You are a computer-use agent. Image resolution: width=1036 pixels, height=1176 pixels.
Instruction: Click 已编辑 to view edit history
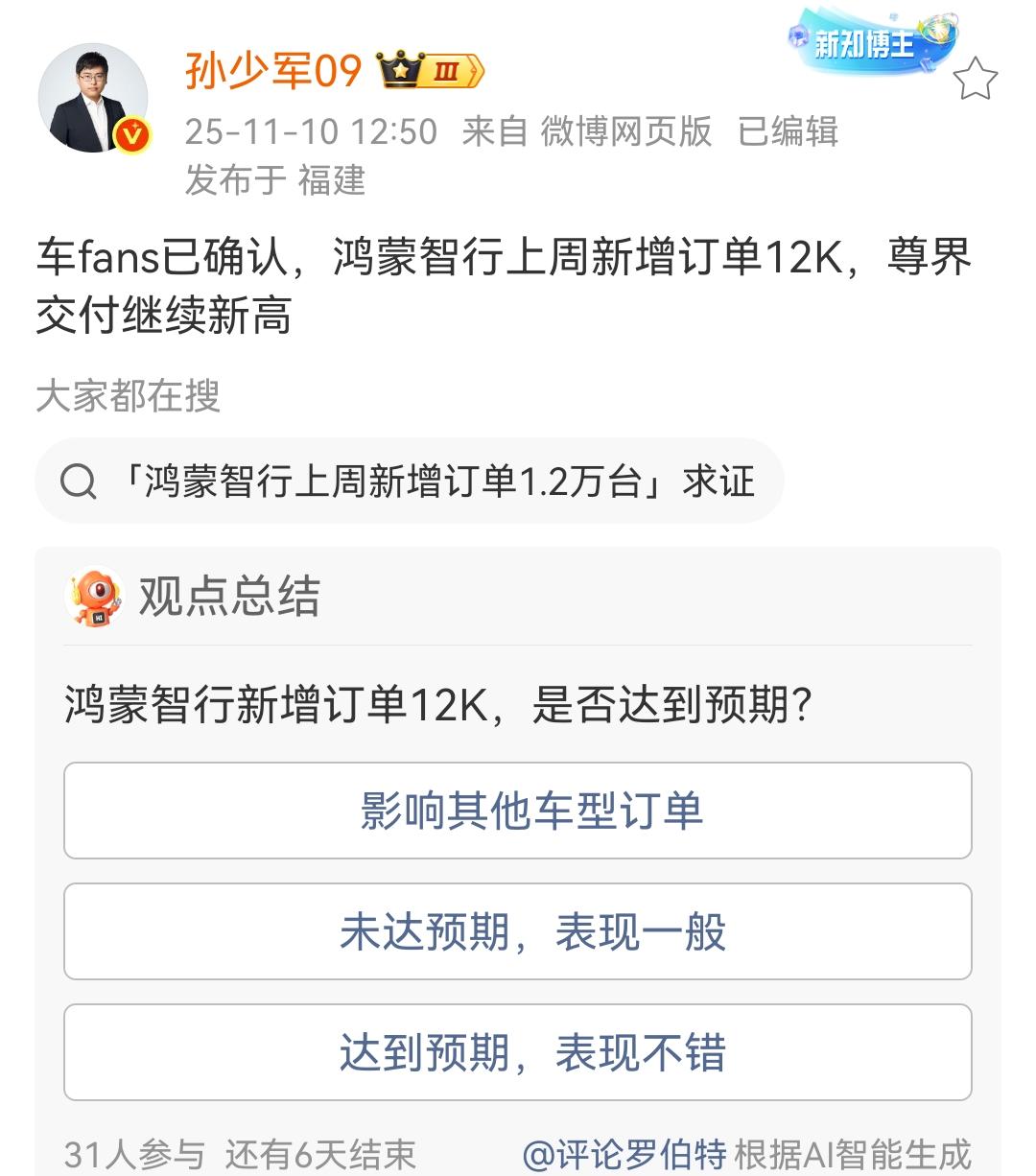(787, 131)
